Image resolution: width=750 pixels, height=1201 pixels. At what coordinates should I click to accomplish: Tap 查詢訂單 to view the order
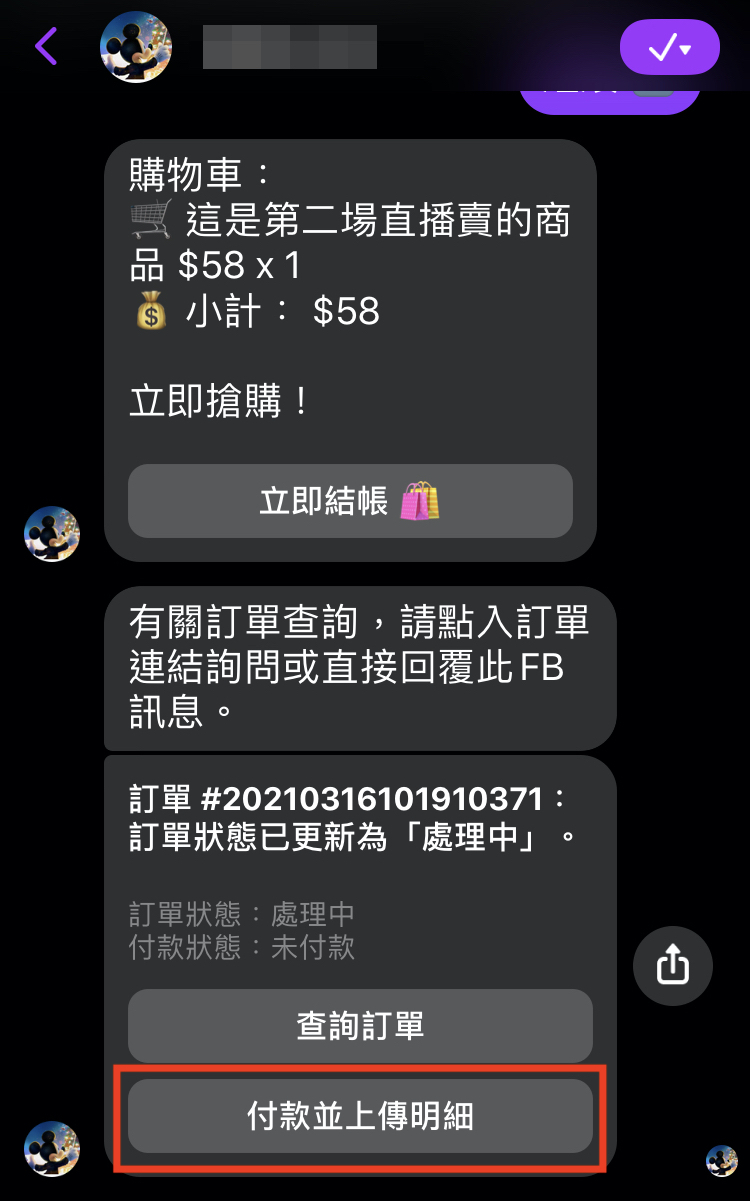click(x=360, y=1025)
